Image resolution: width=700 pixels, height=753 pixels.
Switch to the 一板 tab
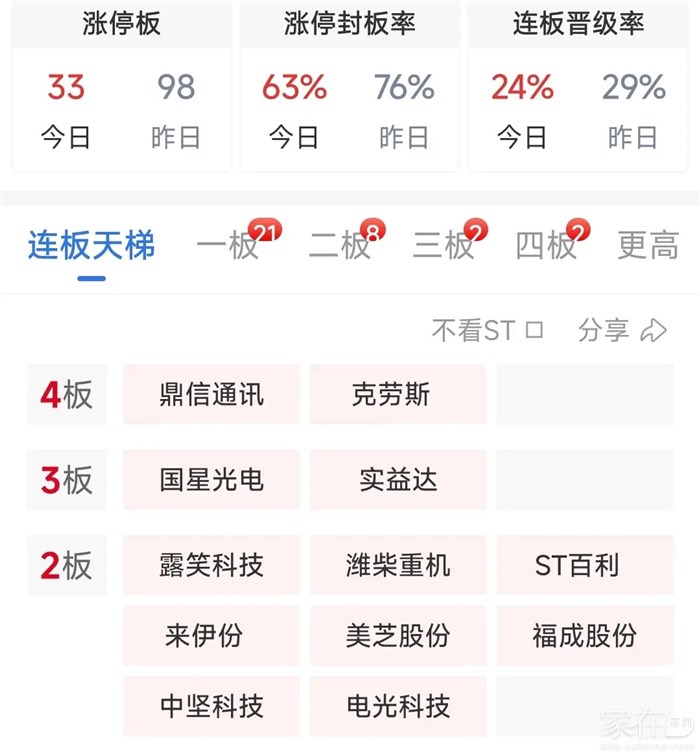point(229,245)
